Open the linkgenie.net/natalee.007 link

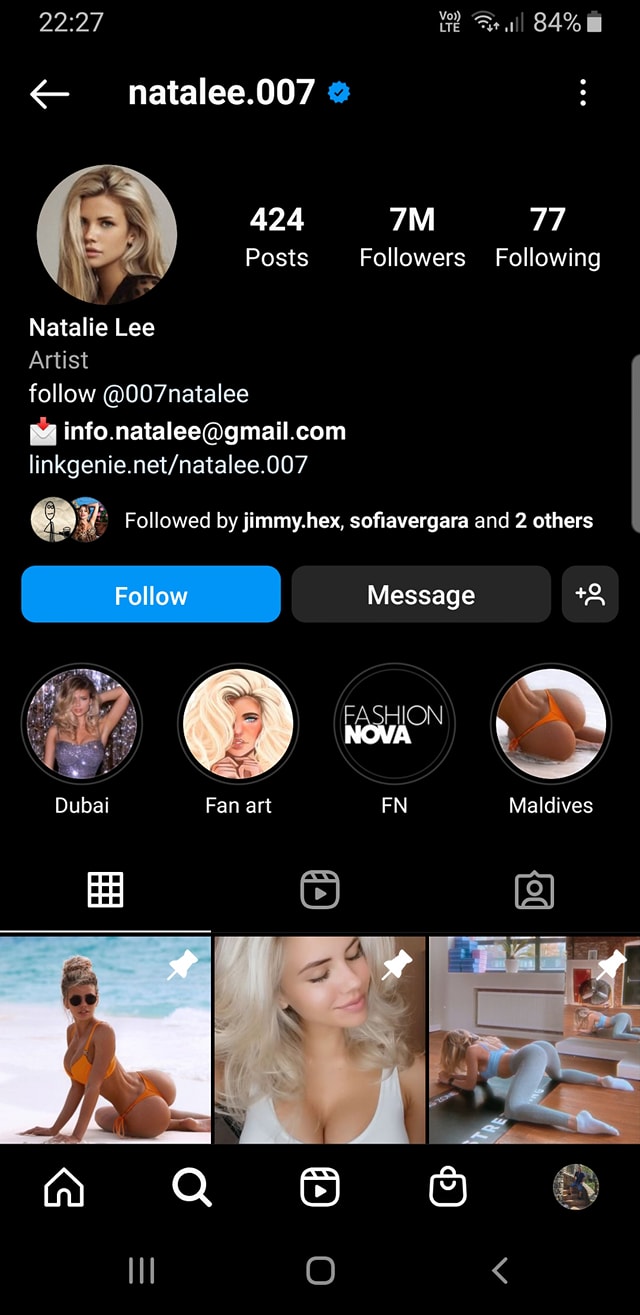168,465
